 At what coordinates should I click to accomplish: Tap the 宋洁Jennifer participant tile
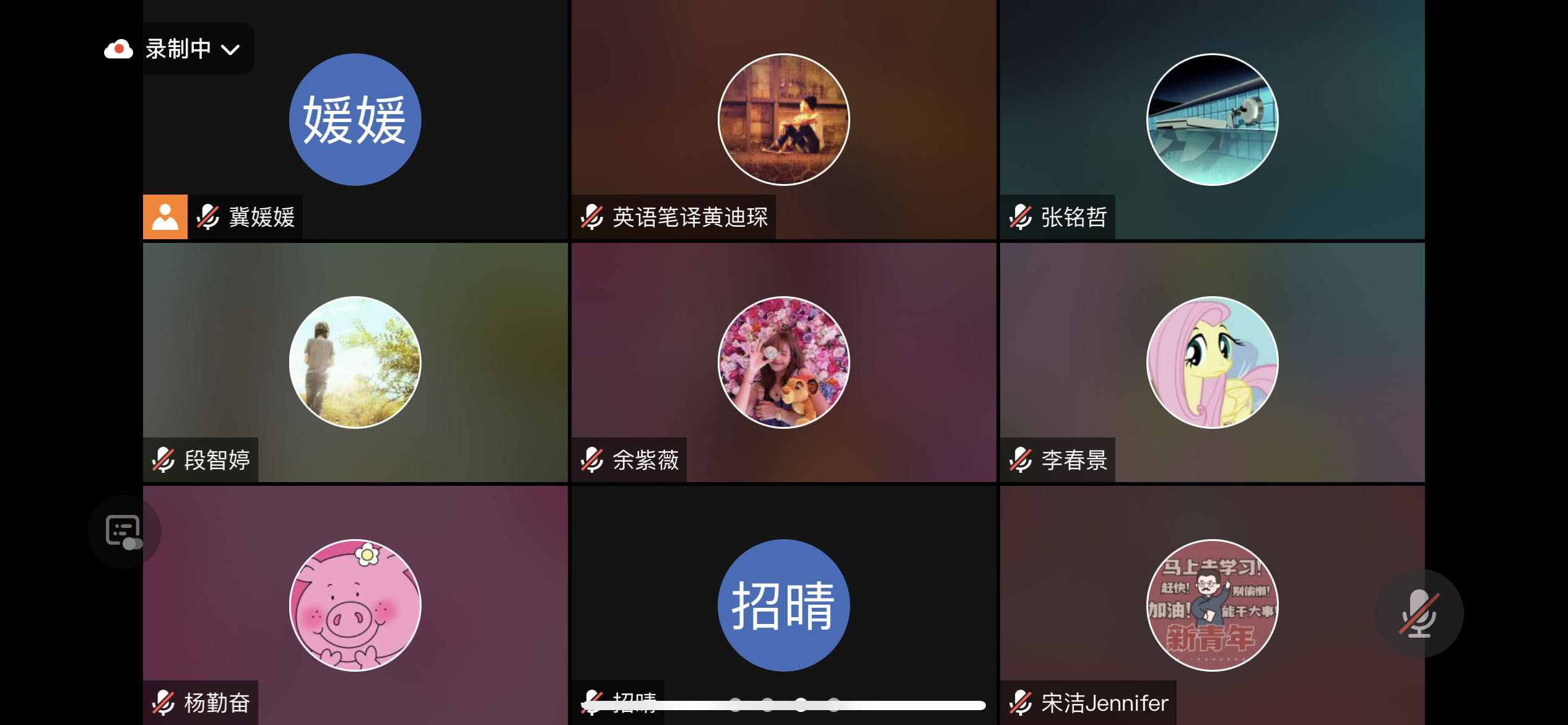pos(1212,605)
